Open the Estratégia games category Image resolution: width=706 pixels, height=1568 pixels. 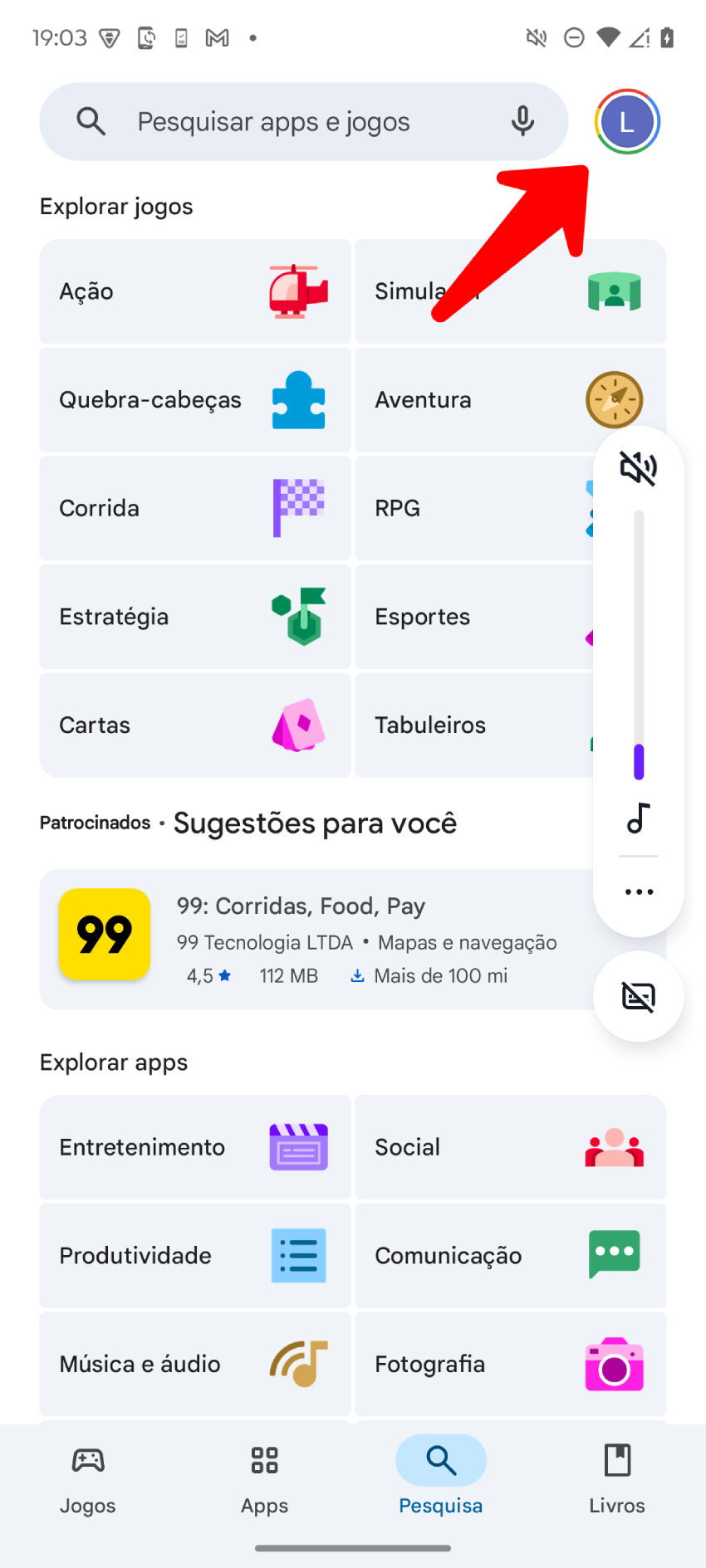(194, 616)
